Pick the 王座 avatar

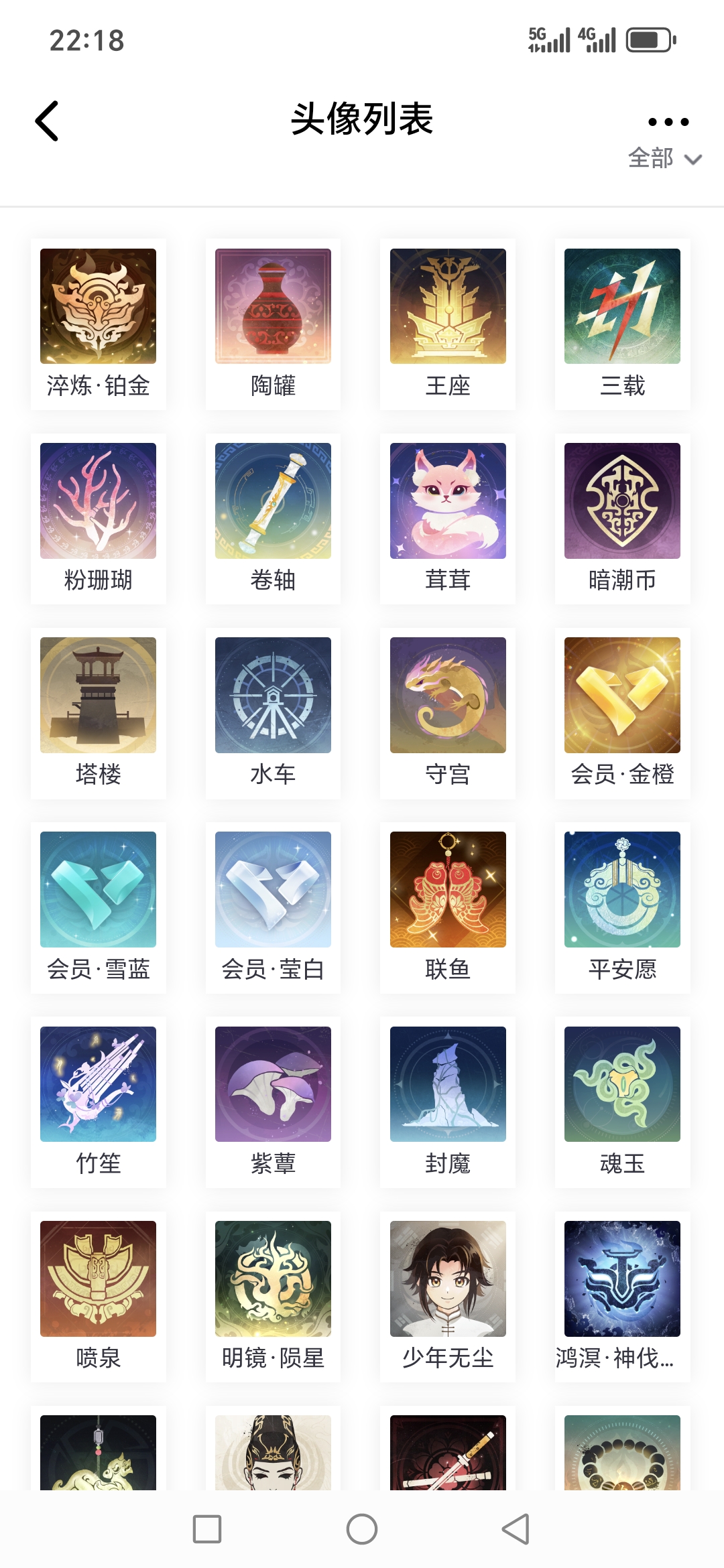tap(448, 307)
